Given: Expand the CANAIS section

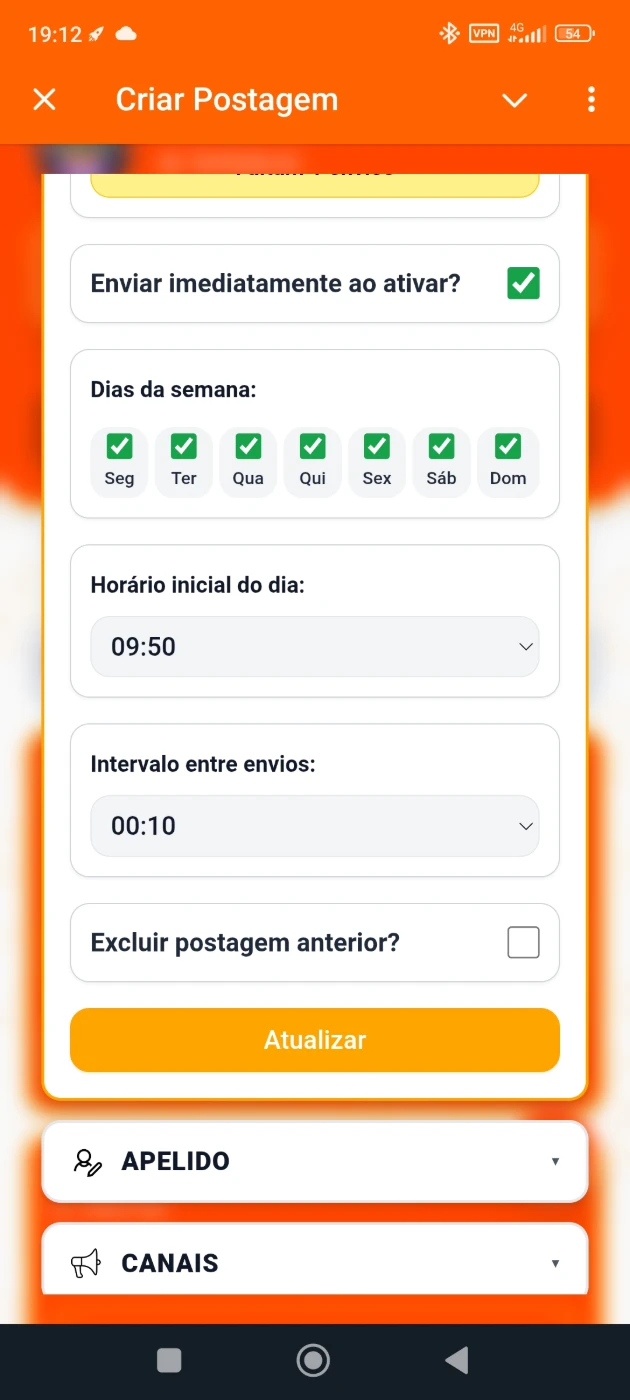Looking at the screenshot, I should point(315,1263).
